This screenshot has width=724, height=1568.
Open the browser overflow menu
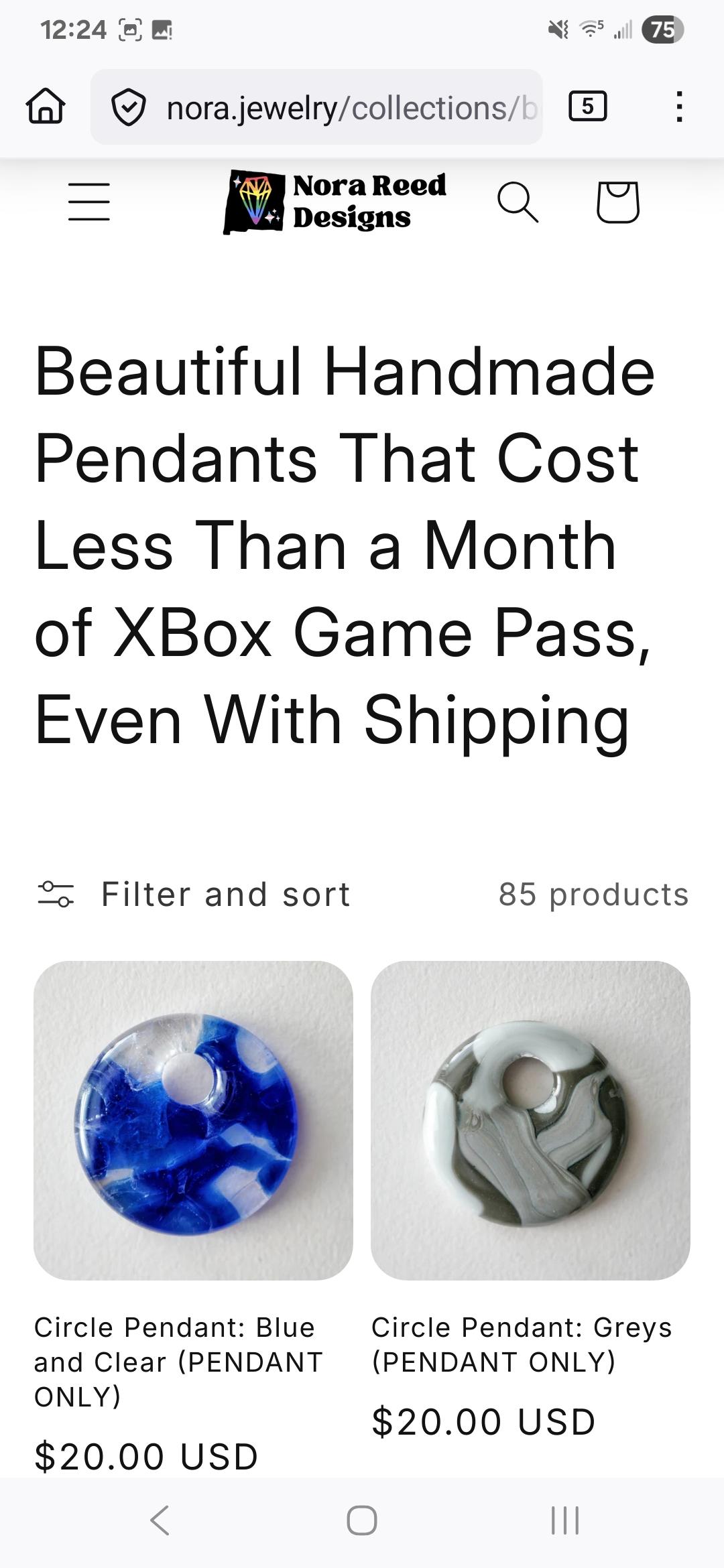point(679,107)
